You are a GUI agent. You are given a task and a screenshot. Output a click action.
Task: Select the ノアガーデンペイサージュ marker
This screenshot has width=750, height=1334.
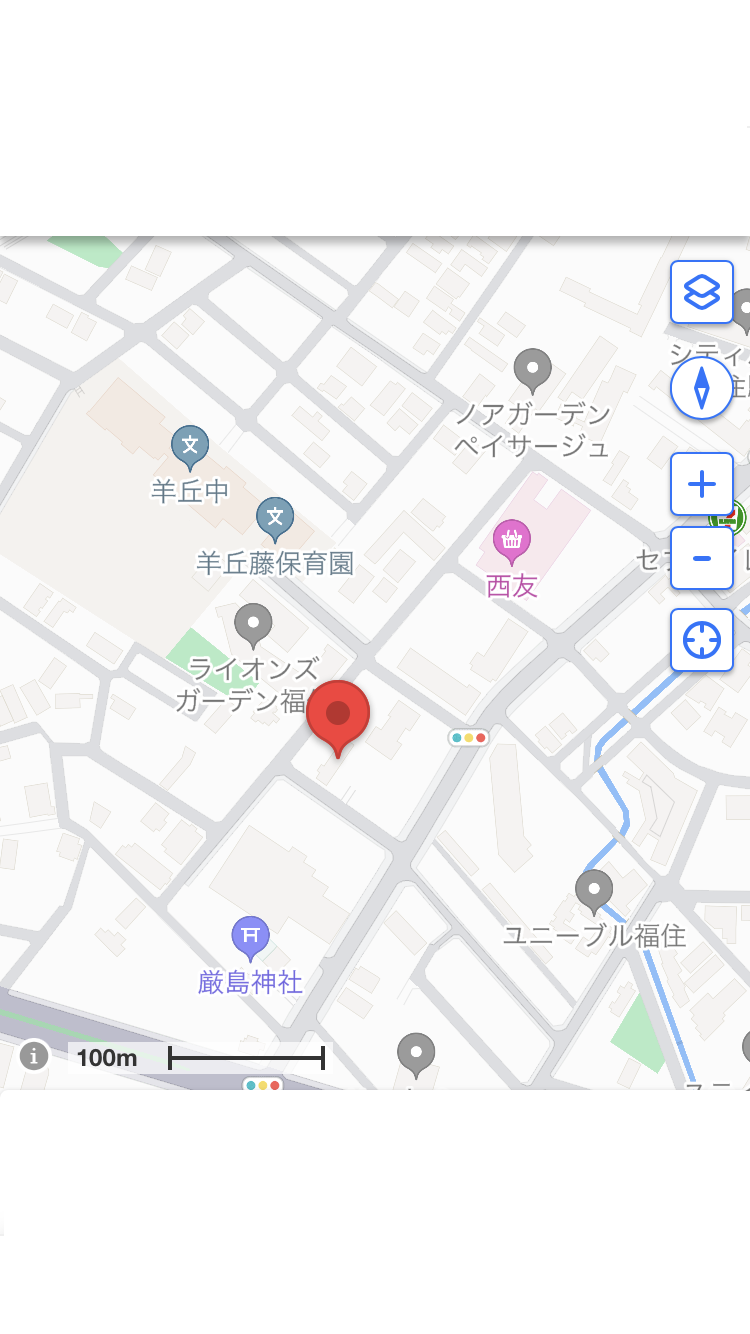pyautogui.click(x=532, y=369)
